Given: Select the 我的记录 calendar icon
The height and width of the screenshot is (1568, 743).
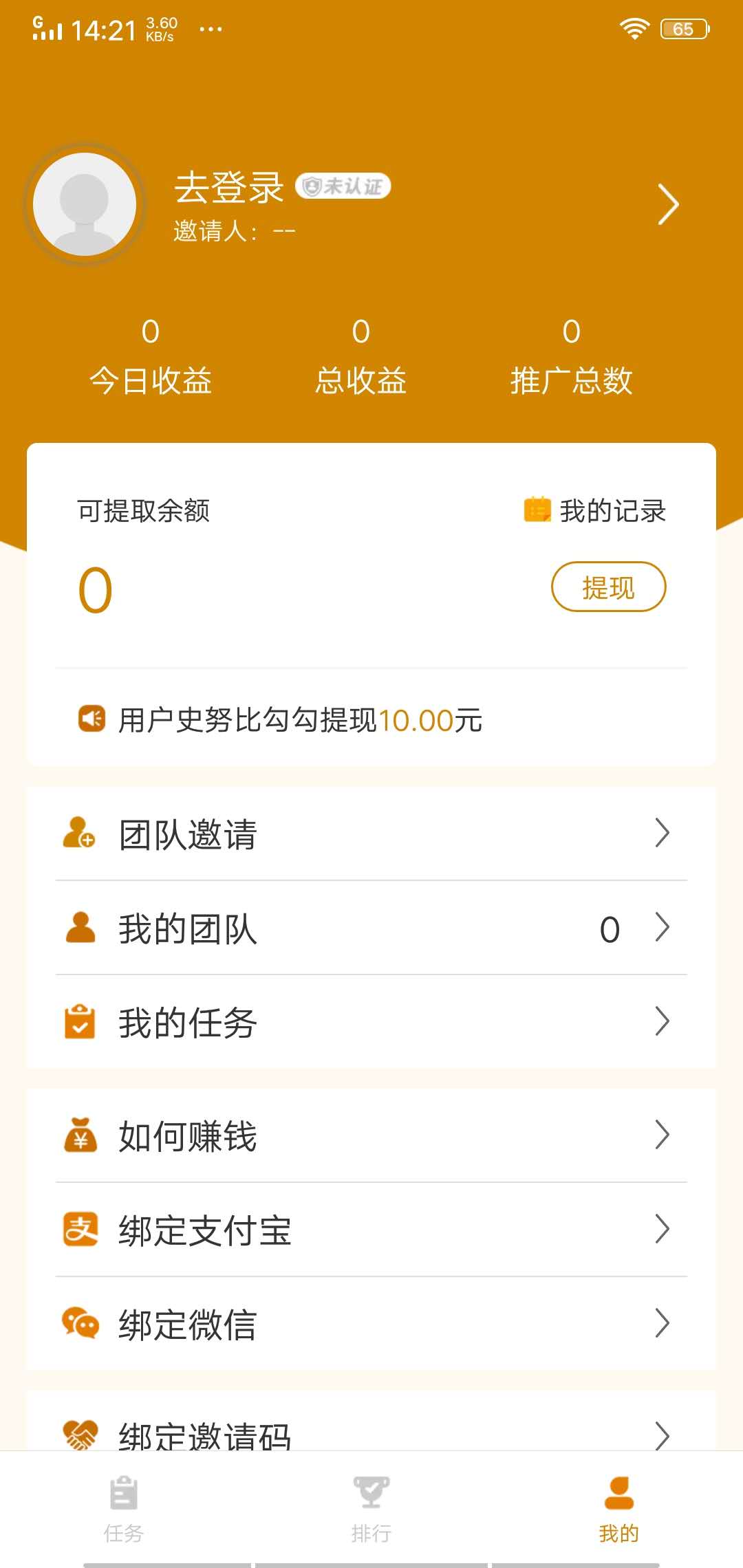Looking at the screenshot, I should [539, 509].
